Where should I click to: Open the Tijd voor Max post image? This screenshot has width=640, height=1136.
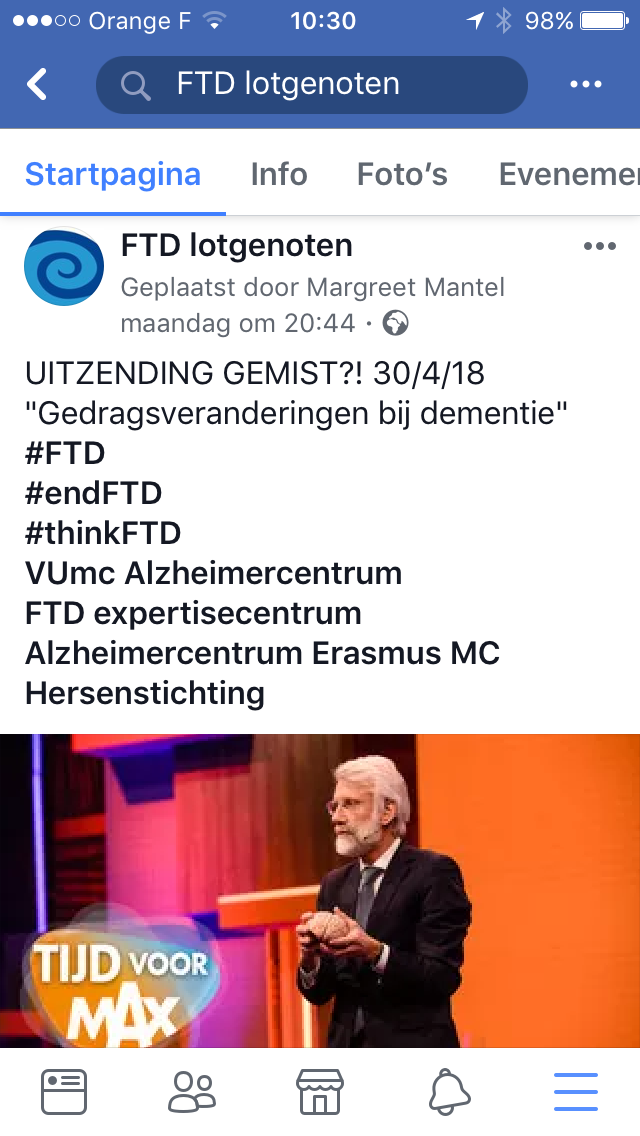coord(320,890)
